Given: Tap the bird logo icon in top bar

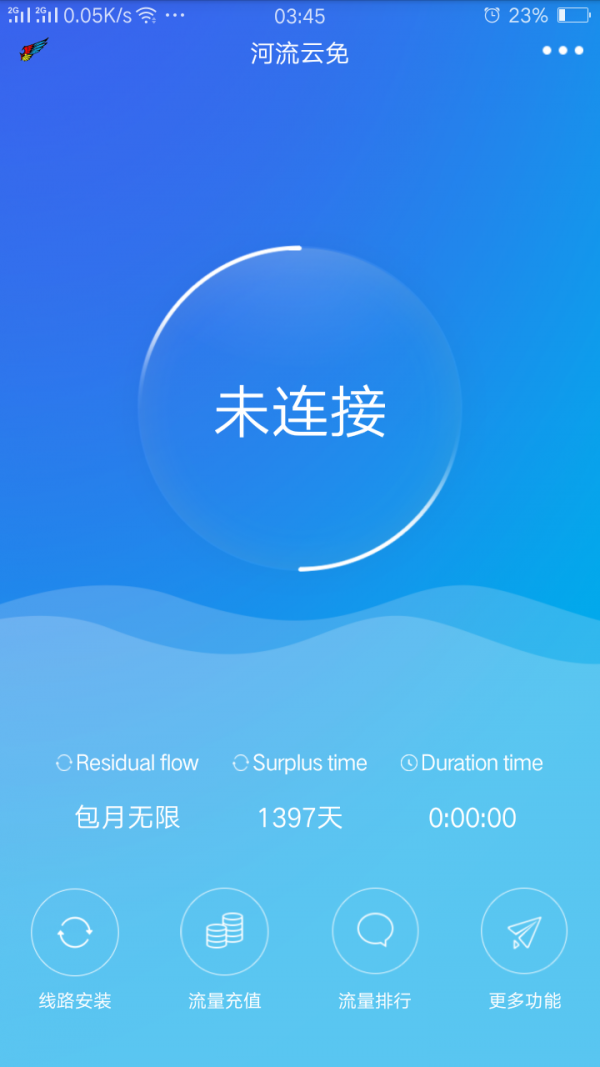Looking at the screenshot, I should coord(33,50).
